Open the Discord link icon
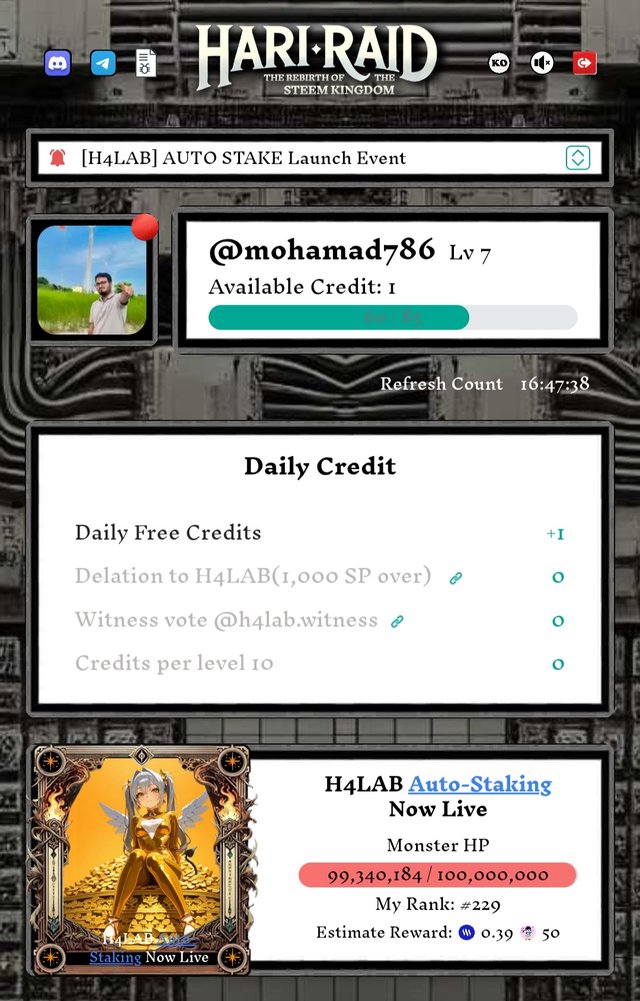This screenshot has width=640, height=1001. click(58, 63)
